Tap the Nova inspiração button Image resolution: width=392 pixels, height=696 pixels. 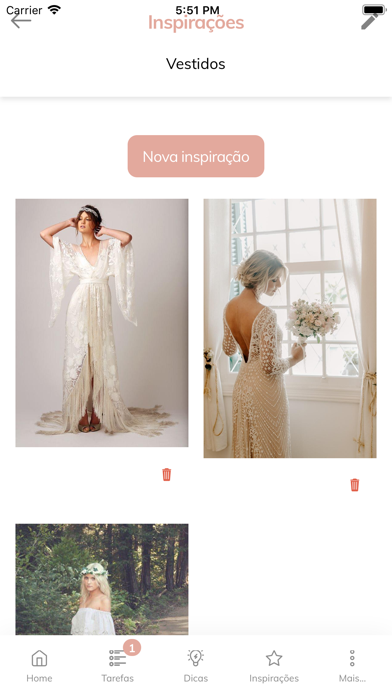tap(196, 156)
